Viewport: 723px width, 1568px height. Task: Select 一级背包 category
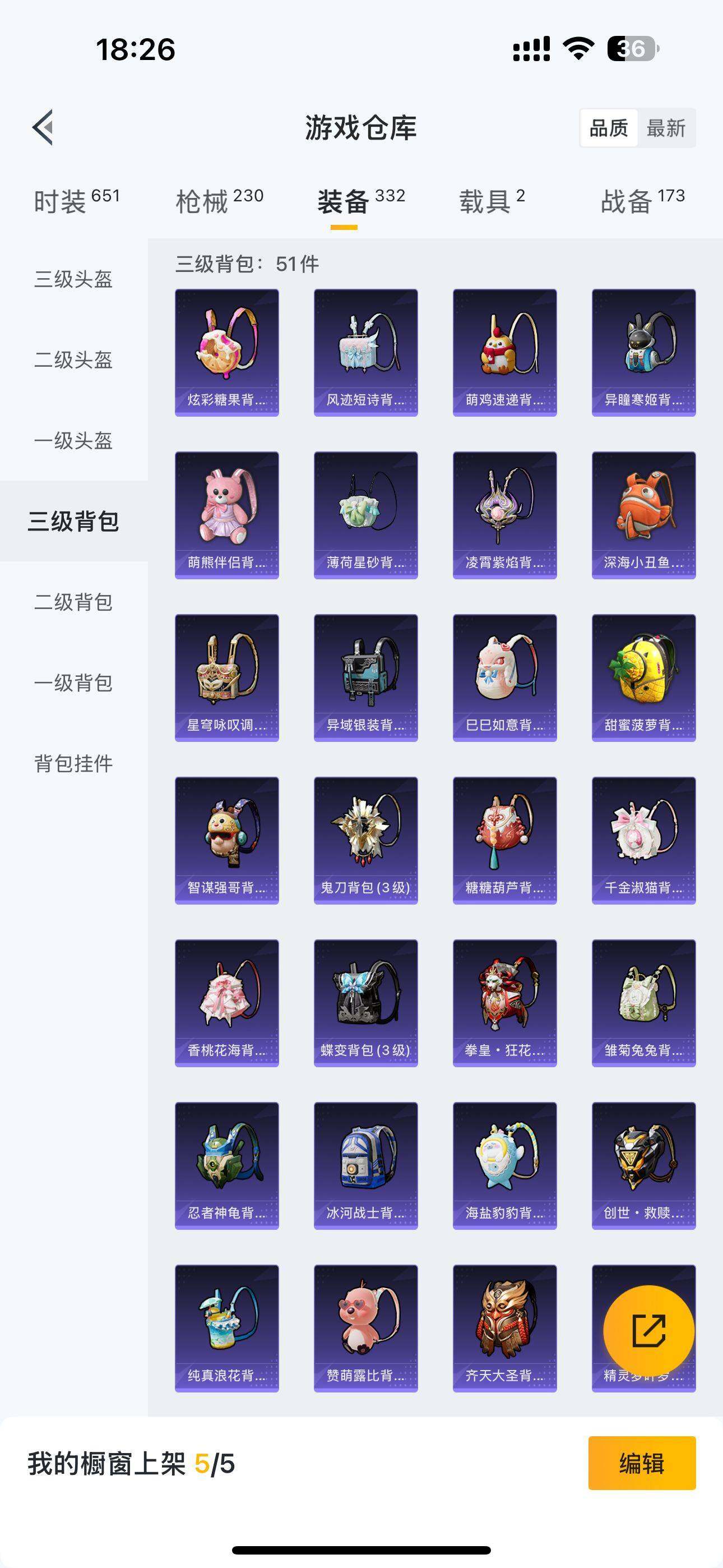pyautogui.click(x=73, y=683)
